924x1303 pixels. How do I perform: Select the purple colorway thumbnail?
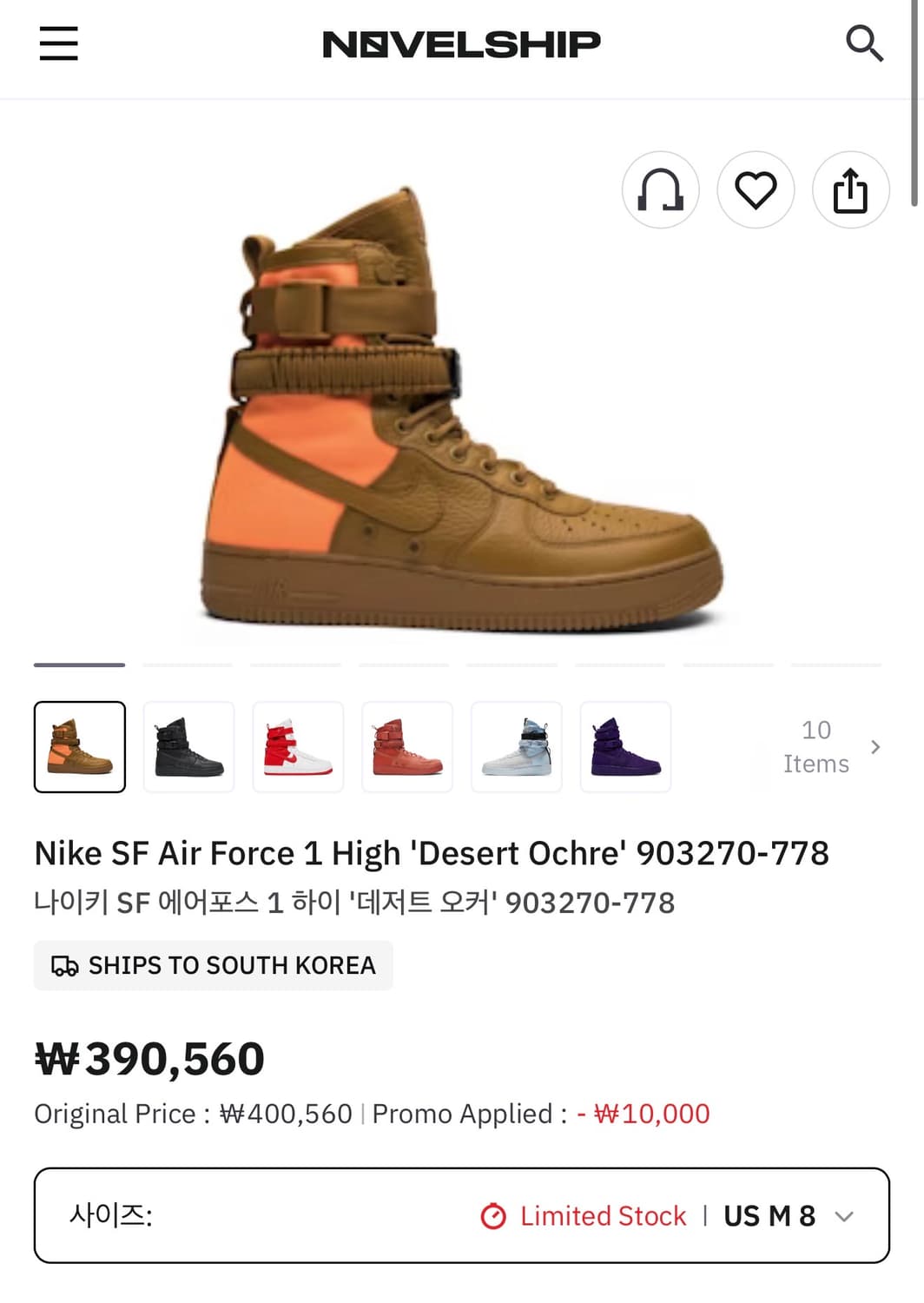626,747
